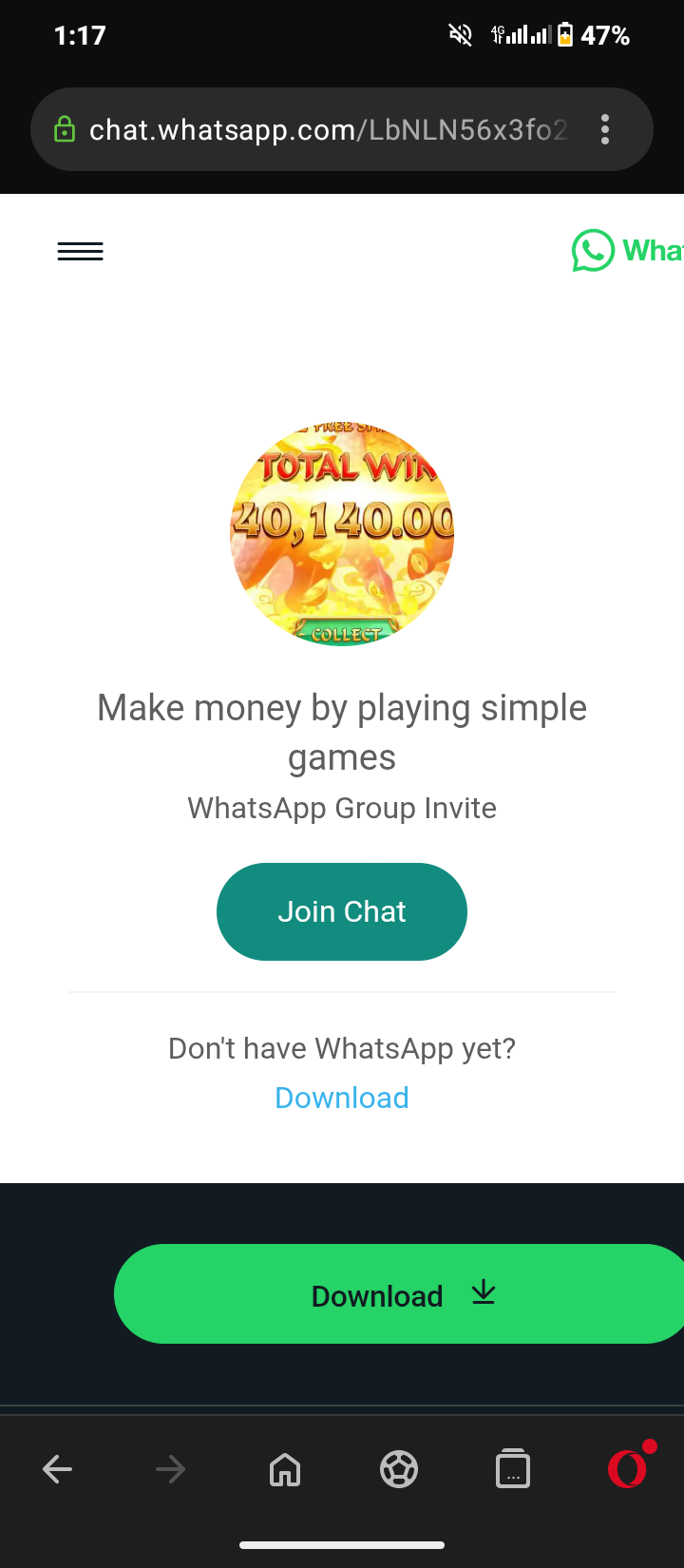Open the browser tabs switcher
The height and width of the screenshot is (1568, 684).
pyautogui.click(x=513, y=1470)
